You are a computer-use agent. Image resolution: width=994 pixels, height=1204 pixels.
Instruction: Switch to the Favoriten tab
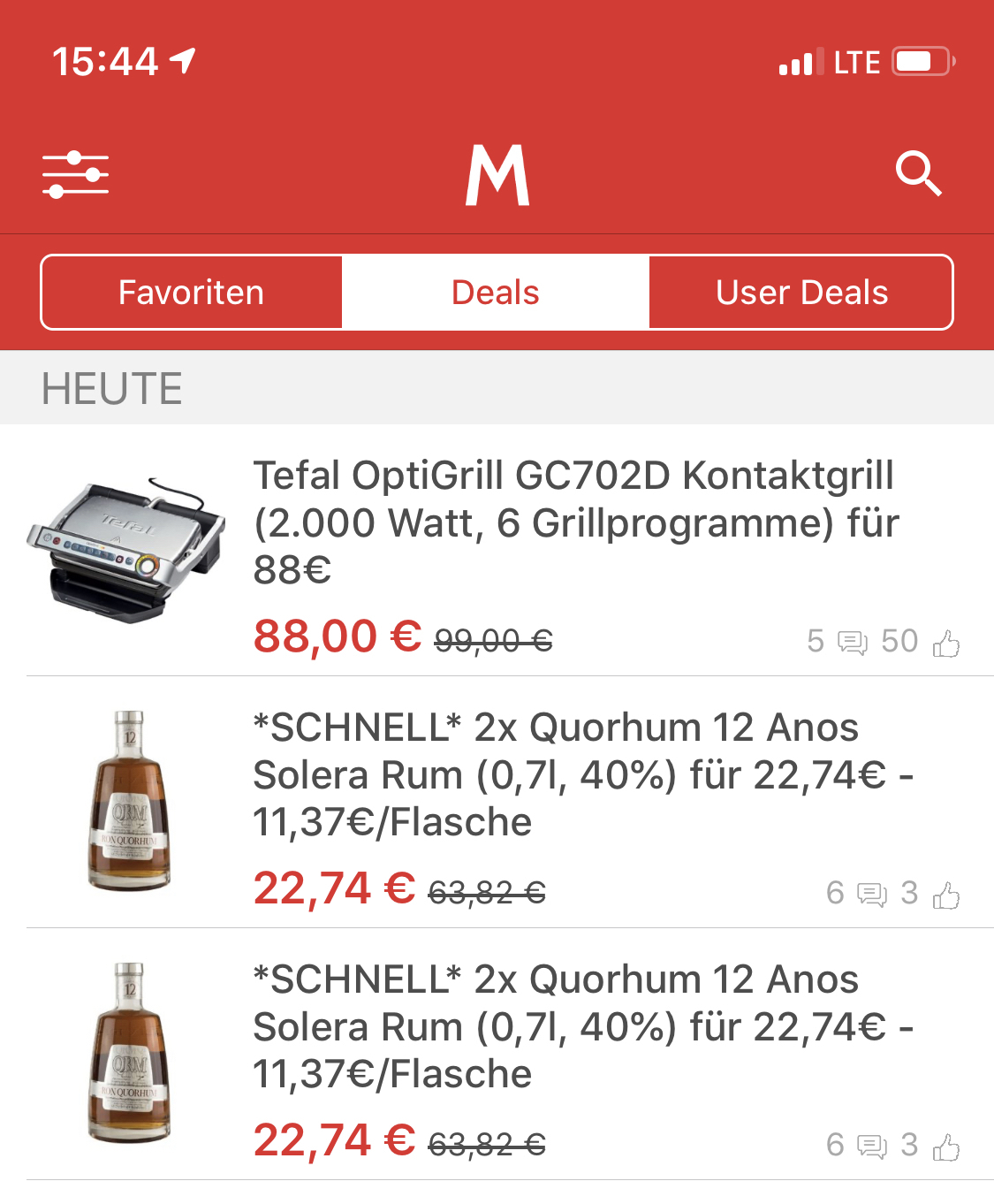[x=192, y=293]
